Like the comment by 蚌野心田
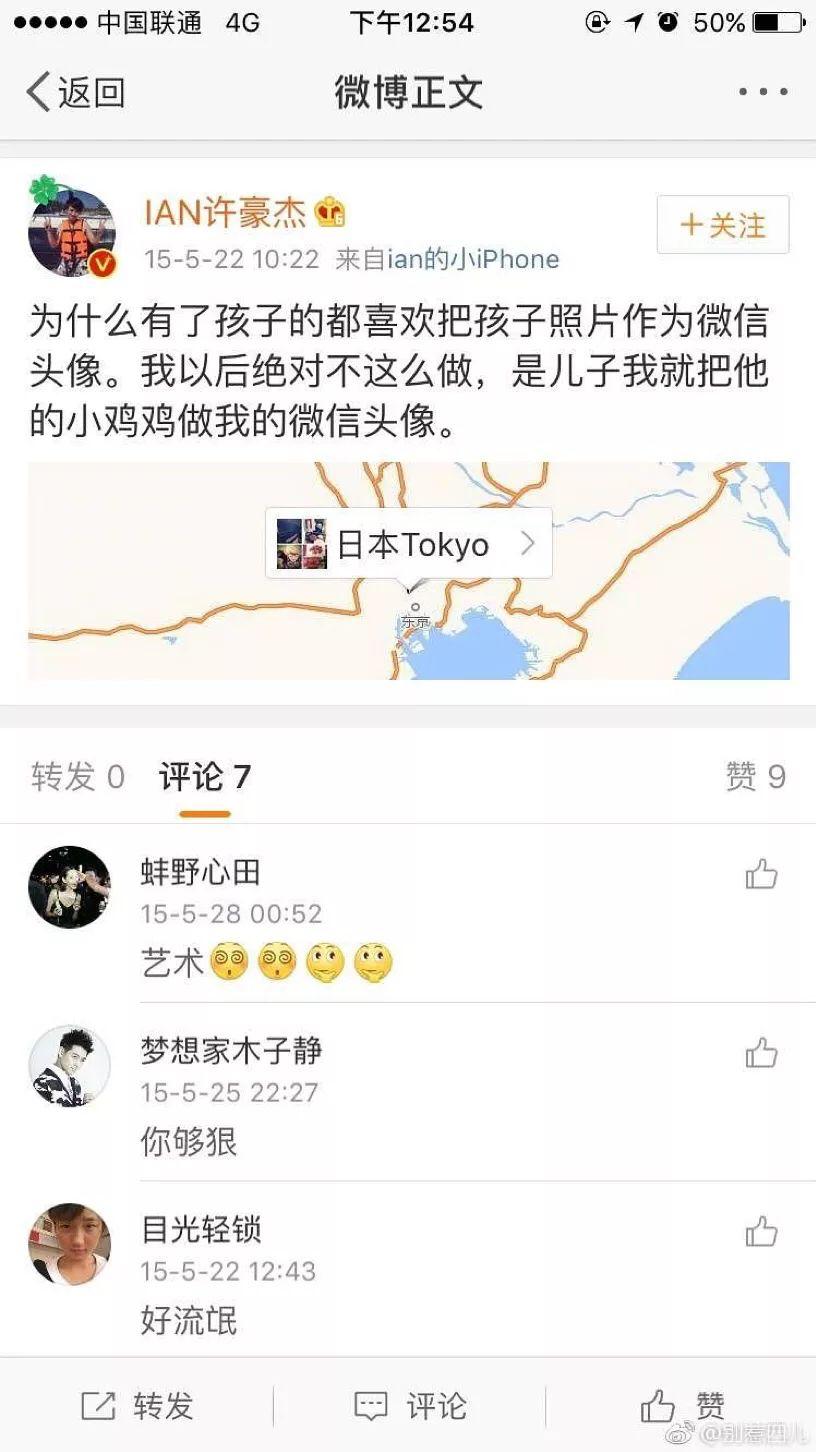The height and width of the screenshot is (1452, 816). [761, 875]
